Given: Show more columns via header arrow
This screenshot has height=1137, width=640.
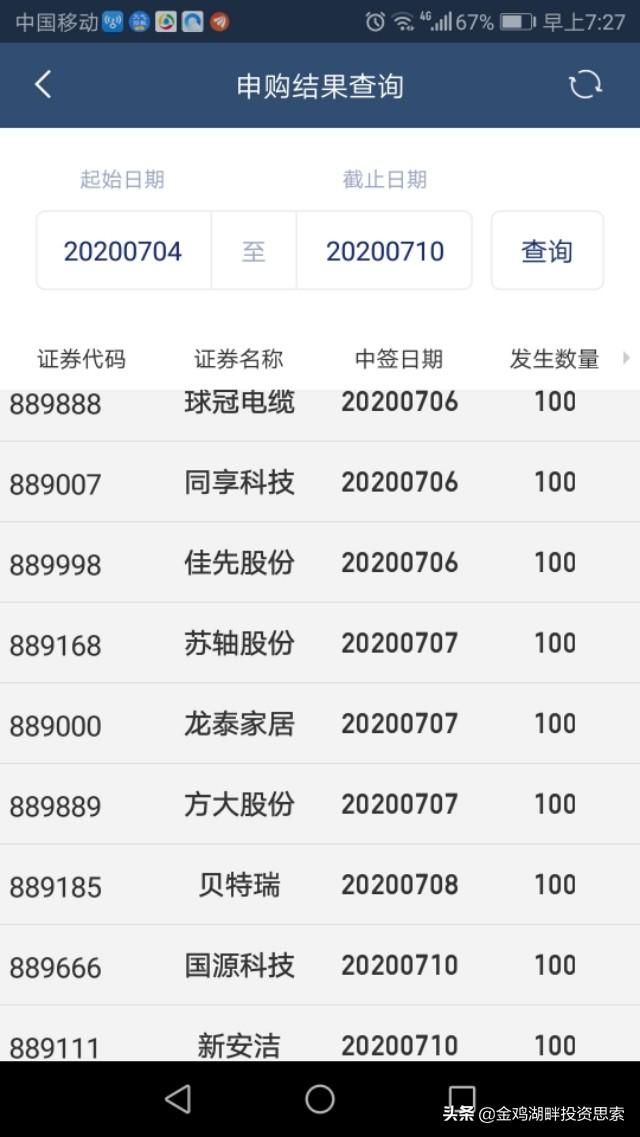Looking at the screenshot, I should tap(626, 357).
